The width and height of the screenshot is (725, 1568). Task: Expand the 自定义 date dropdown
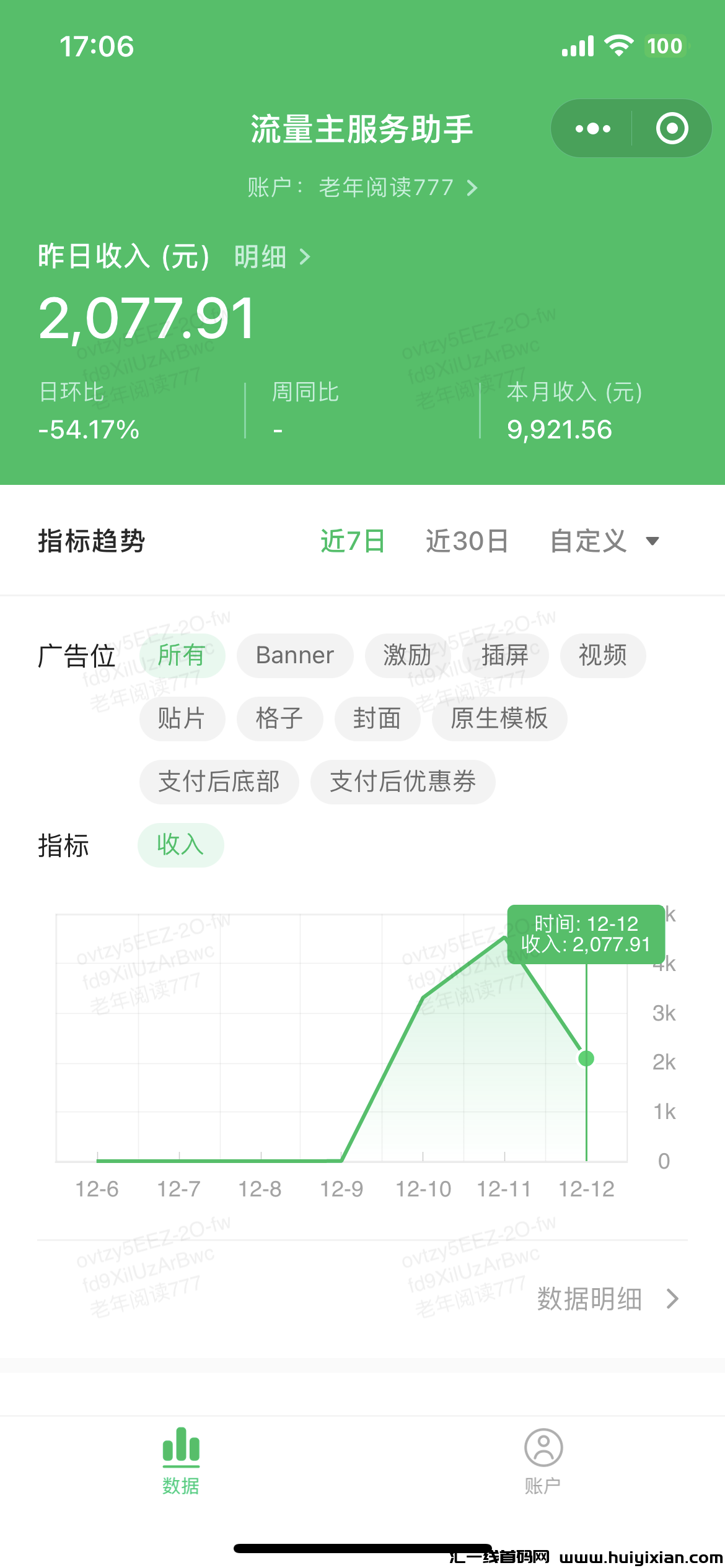tap(604, 541)
